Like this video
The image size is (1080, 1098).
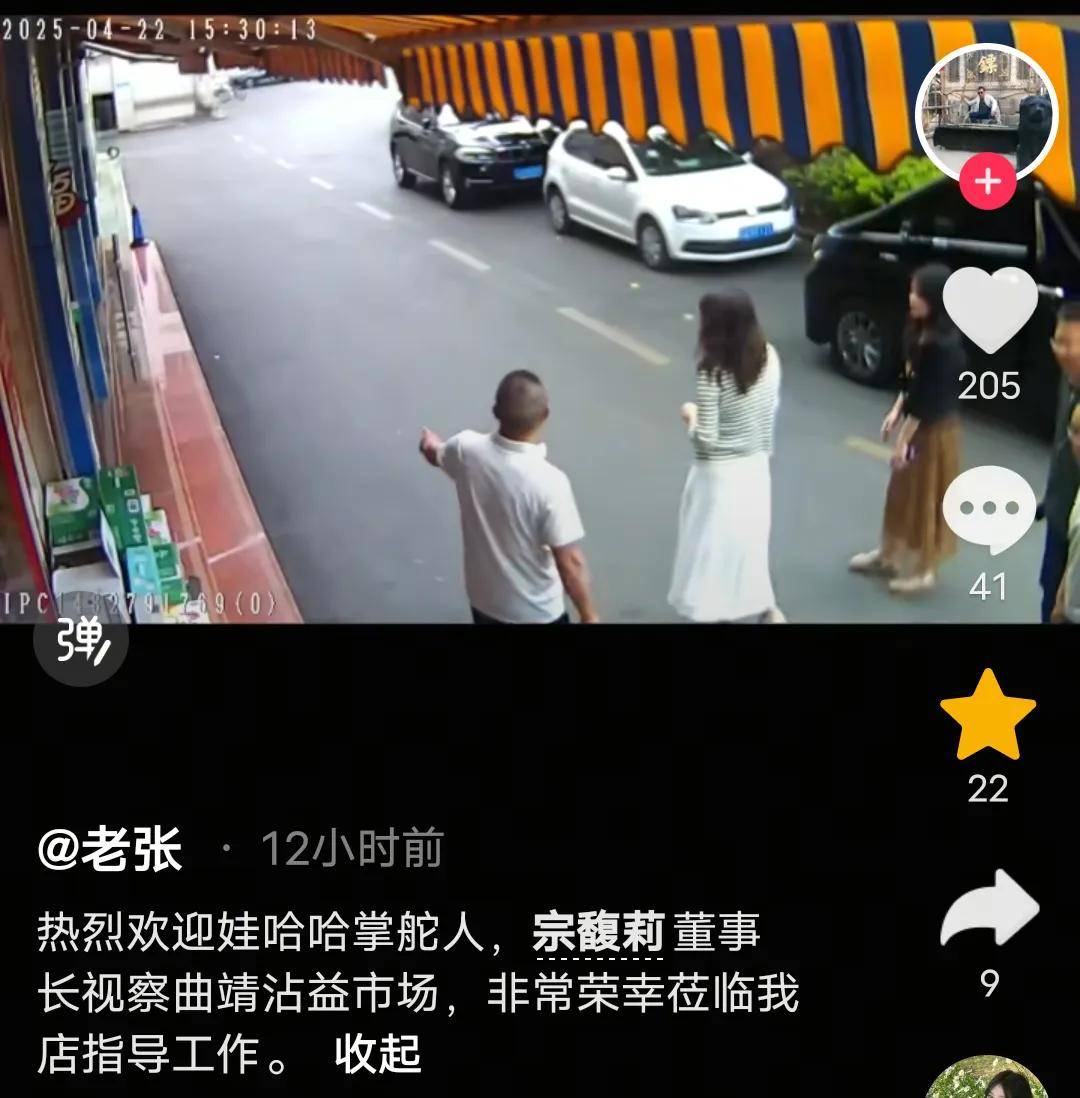click(x=989, y=311)
